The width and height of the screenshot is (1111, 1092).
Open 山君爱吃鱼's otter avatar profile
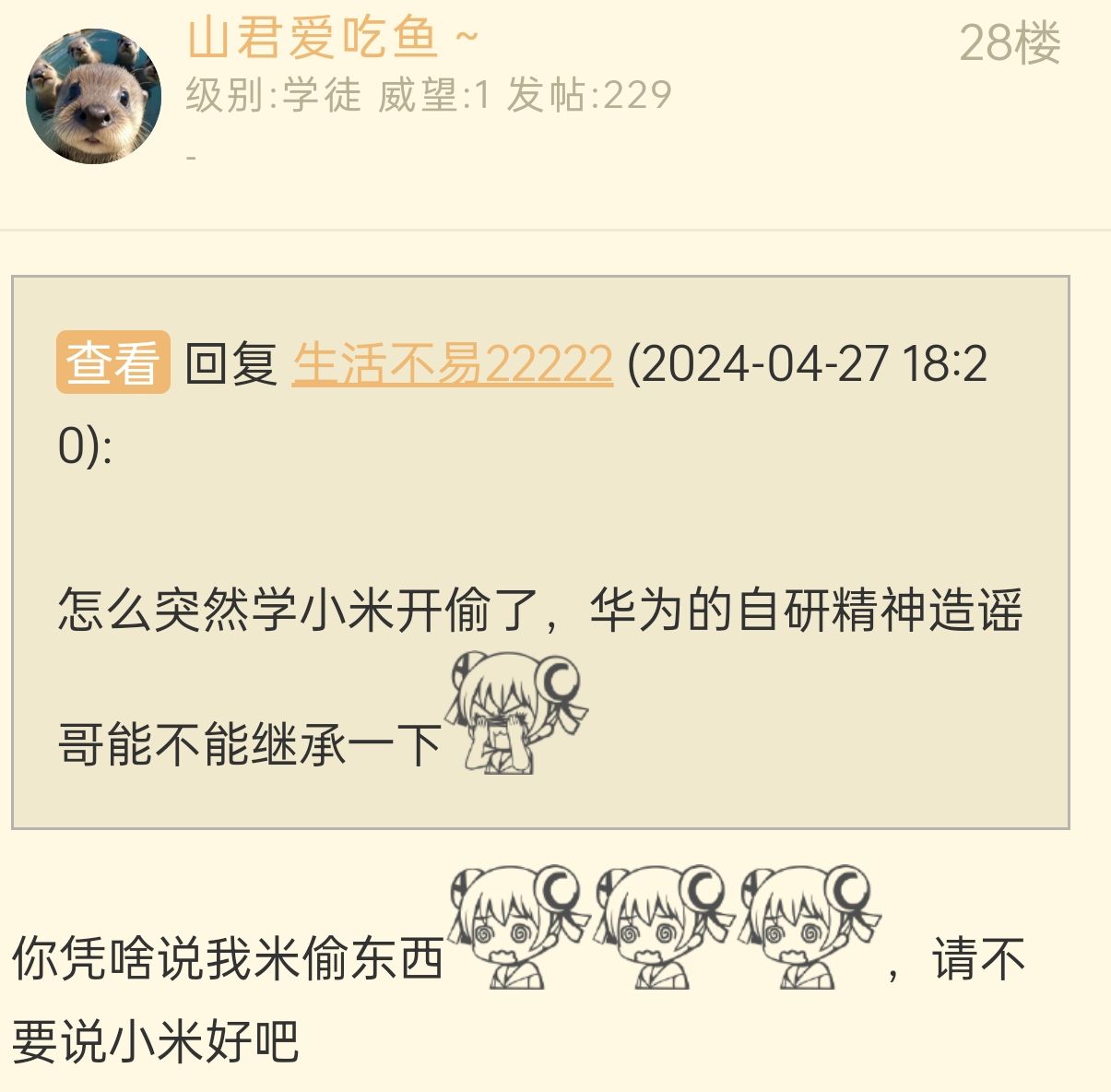93,97
